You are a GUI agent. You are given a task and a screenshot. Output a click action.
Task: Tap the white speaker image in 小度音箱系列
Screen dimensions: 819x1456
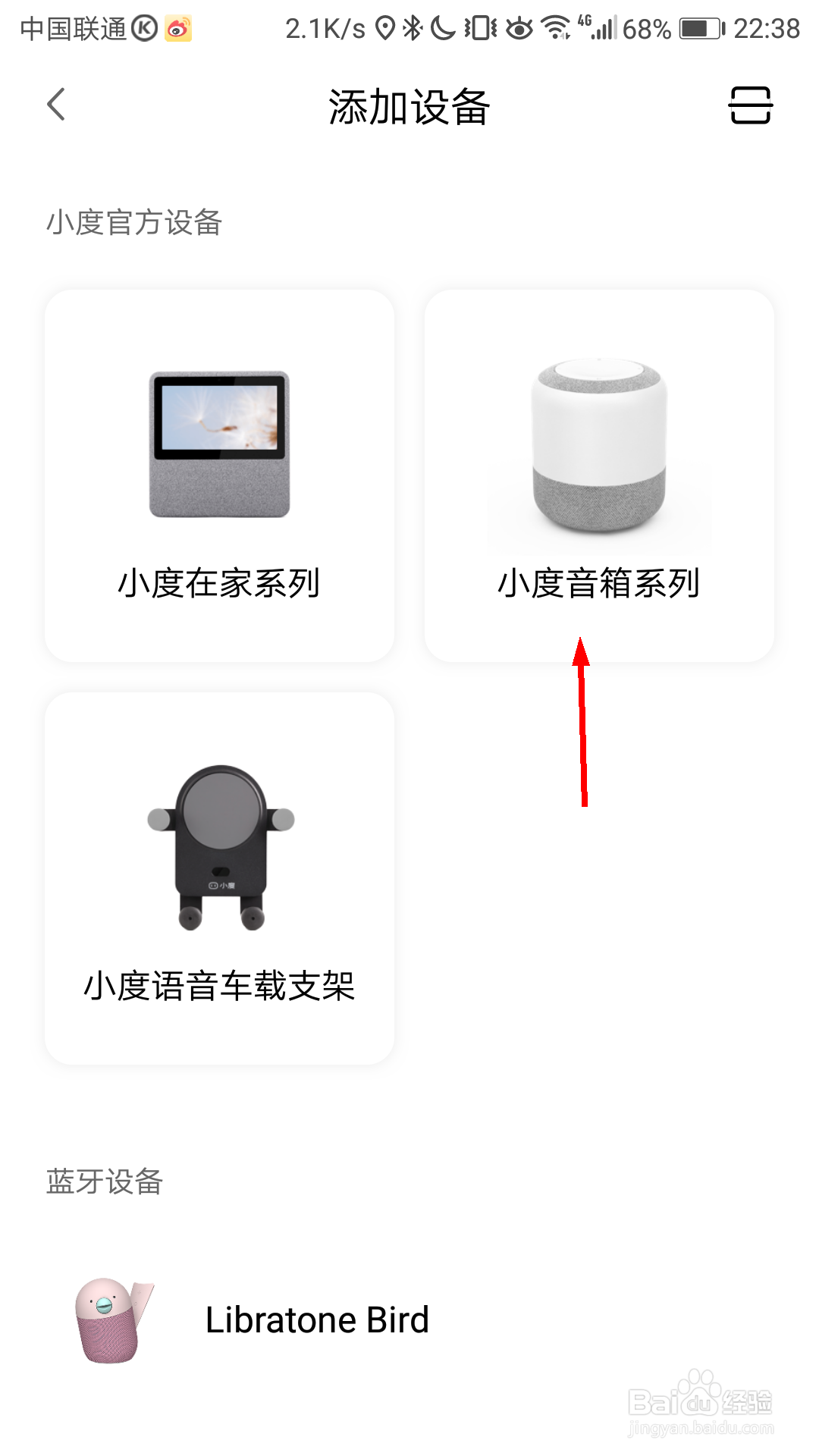(599, 451)
